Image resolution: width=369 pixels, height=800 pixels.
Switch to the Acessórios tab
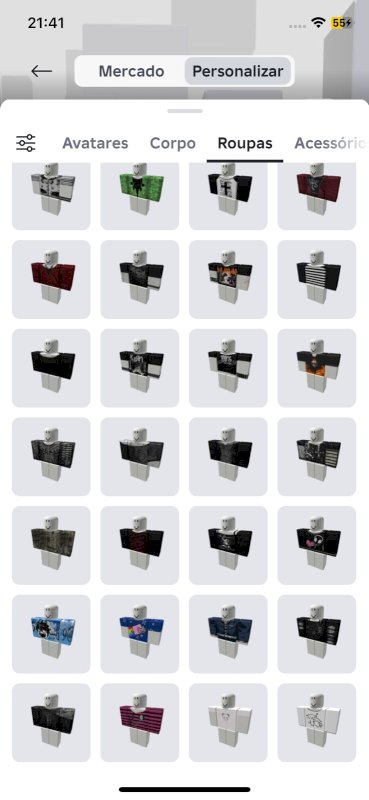pyautogui.click(x=330, y=143)
